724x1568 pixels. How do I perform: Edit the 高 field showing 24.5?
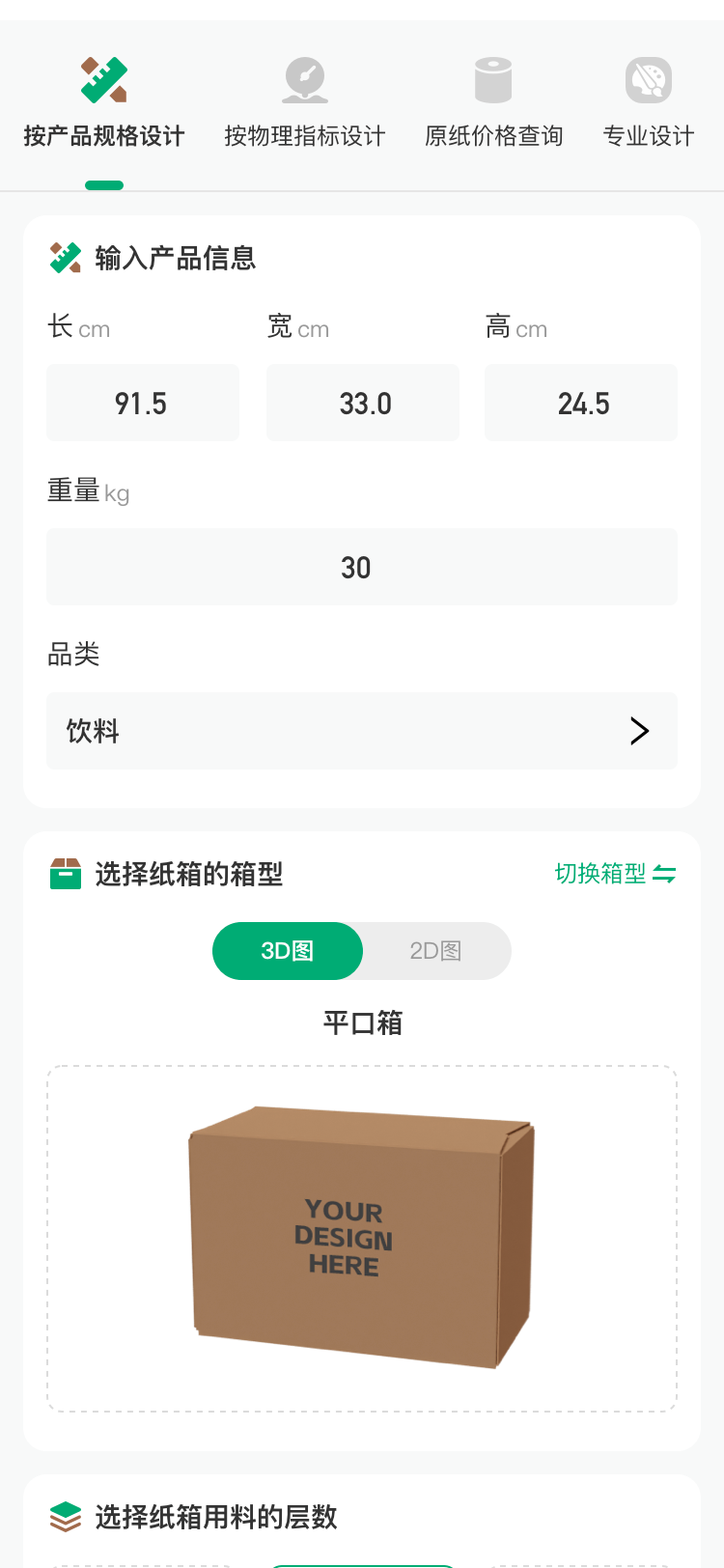pos(581,403)
